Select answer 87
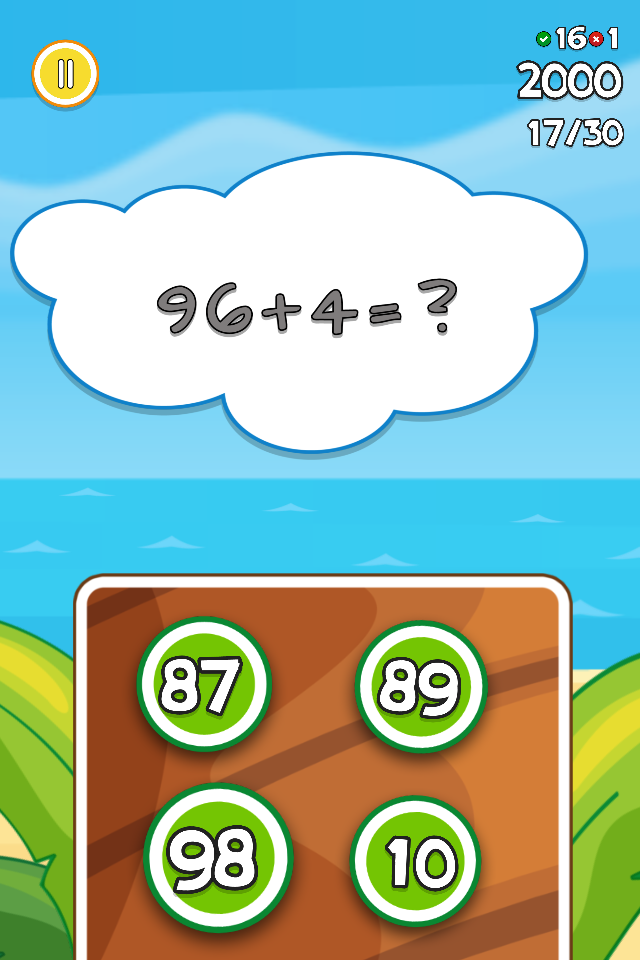This screenshot has height=960, width=640. click(x=203, y=685)
